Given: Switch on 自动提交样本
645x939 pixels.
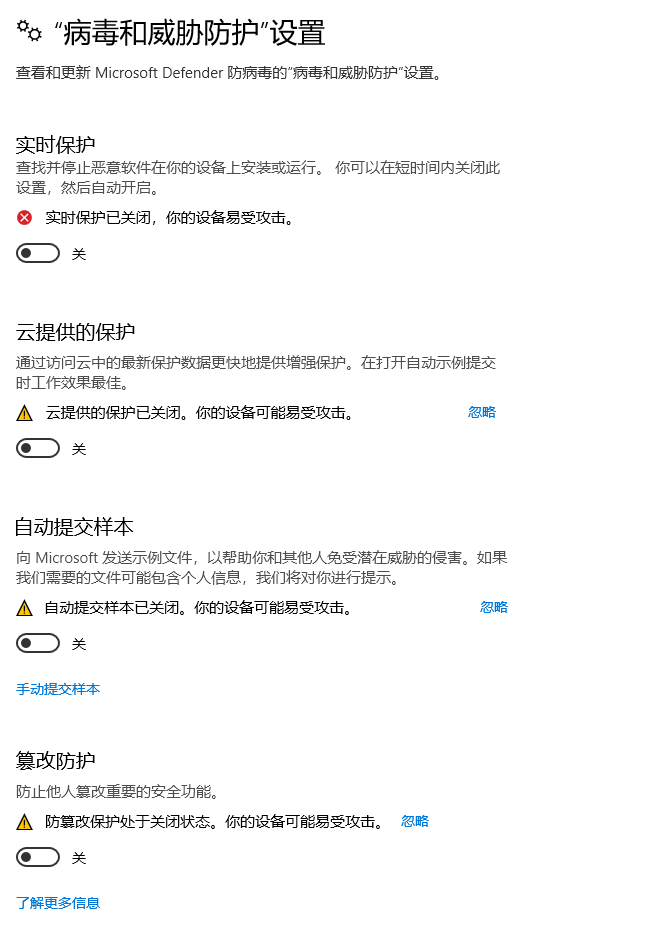Looking at the screenshot, I should point(38,643).
